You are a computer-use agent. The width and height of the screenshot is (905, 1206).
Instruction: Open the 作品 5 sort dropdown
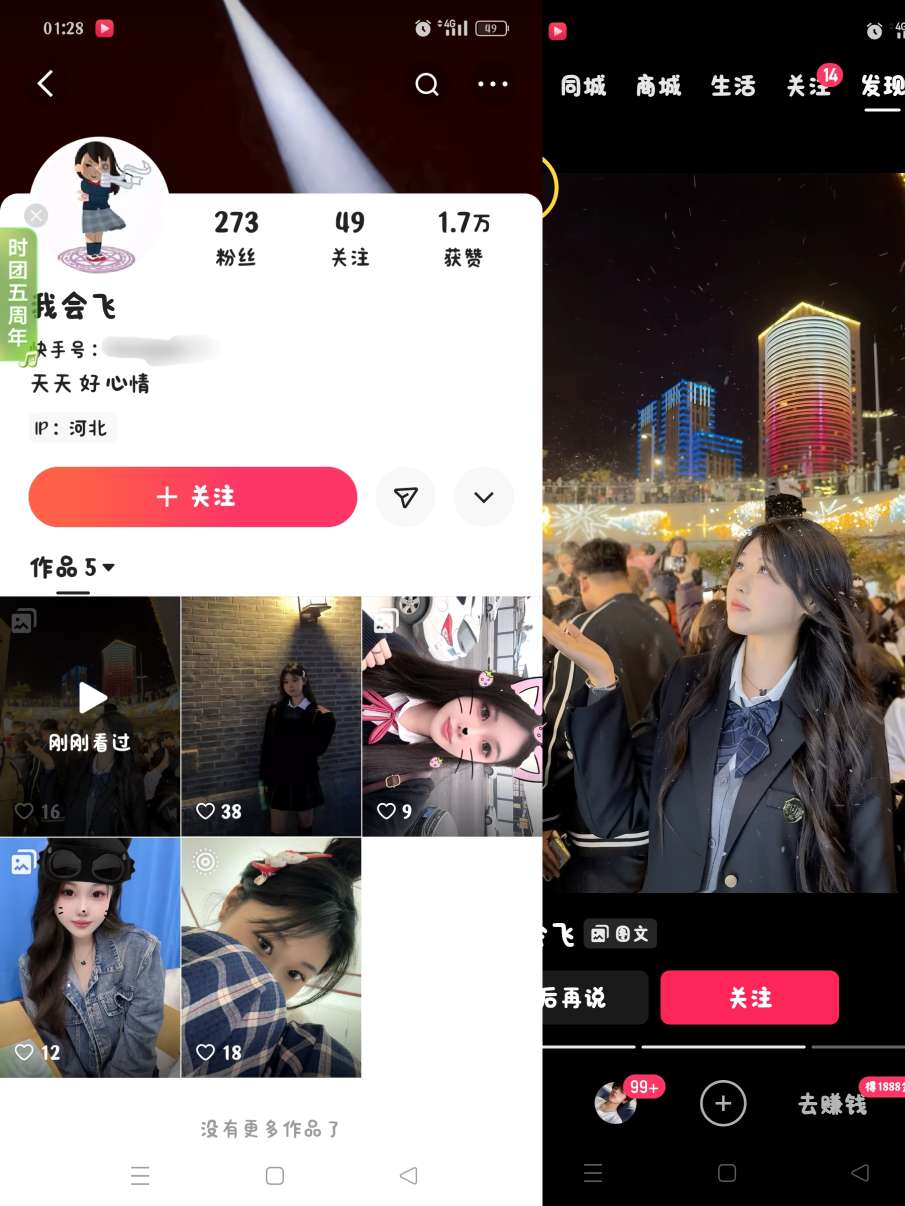pyautogui.click(x=73, y=568)
